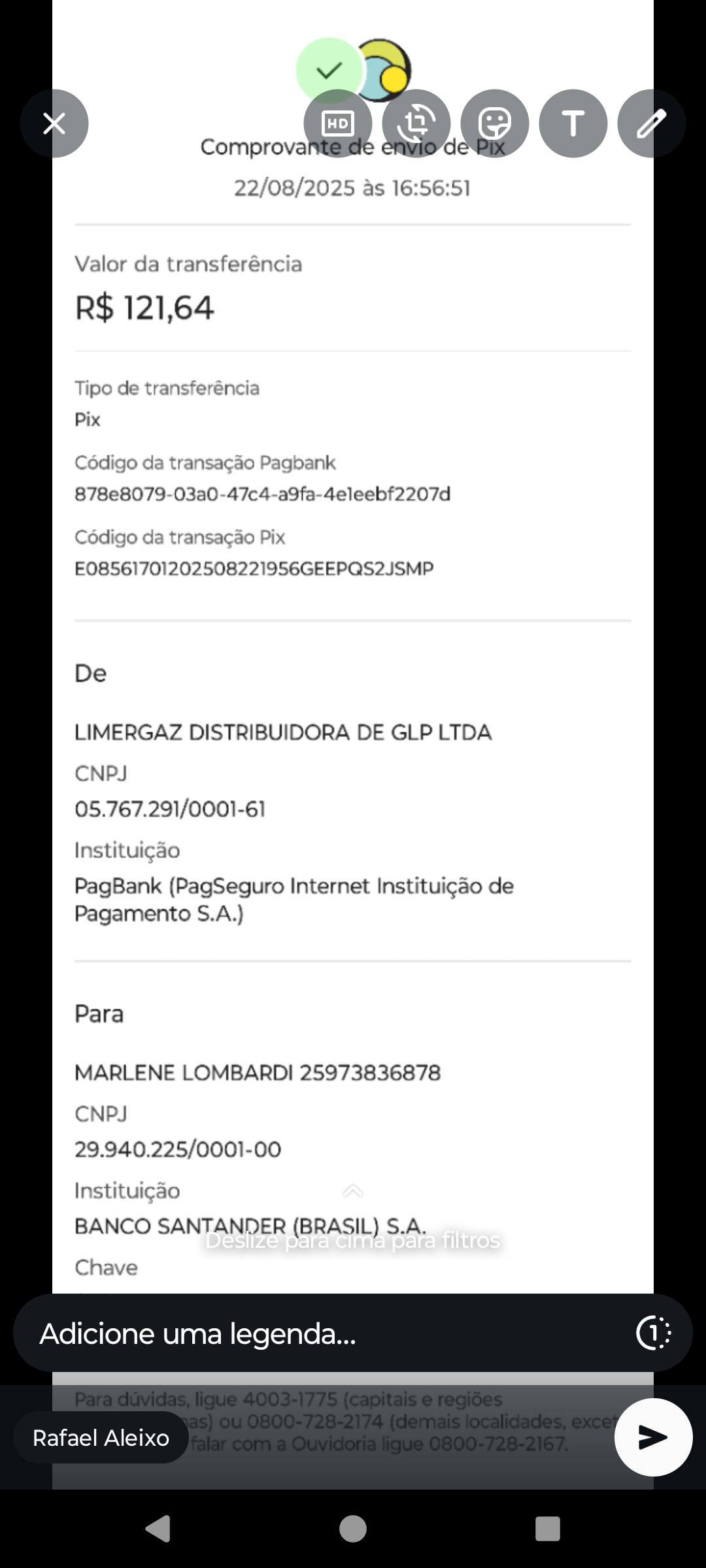The height and width of the screenshot is (1568, 706).
Task: Add a sticker or emoji
Action: pos(495,123)
